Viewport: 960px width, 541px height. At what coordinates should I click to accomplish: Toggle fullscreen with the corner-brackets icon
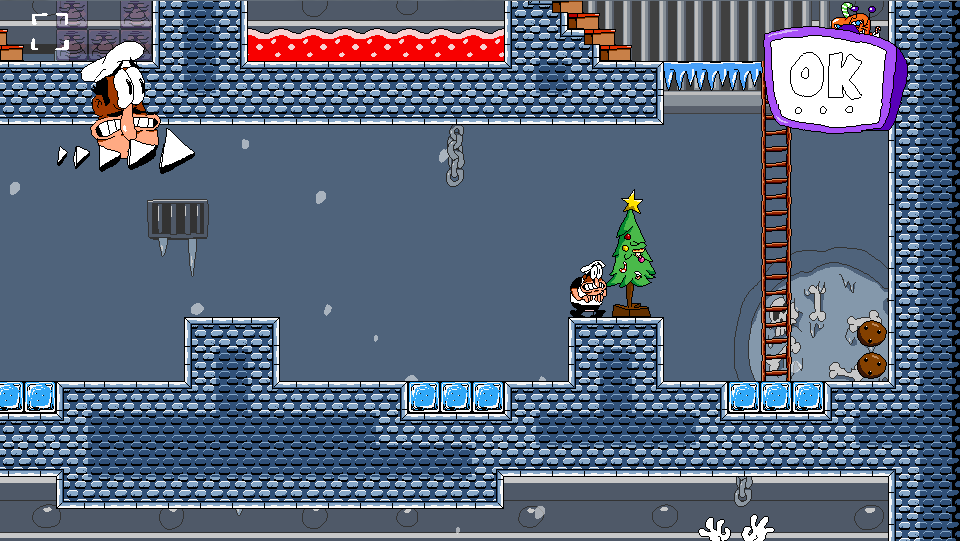(x=50, y=31)
